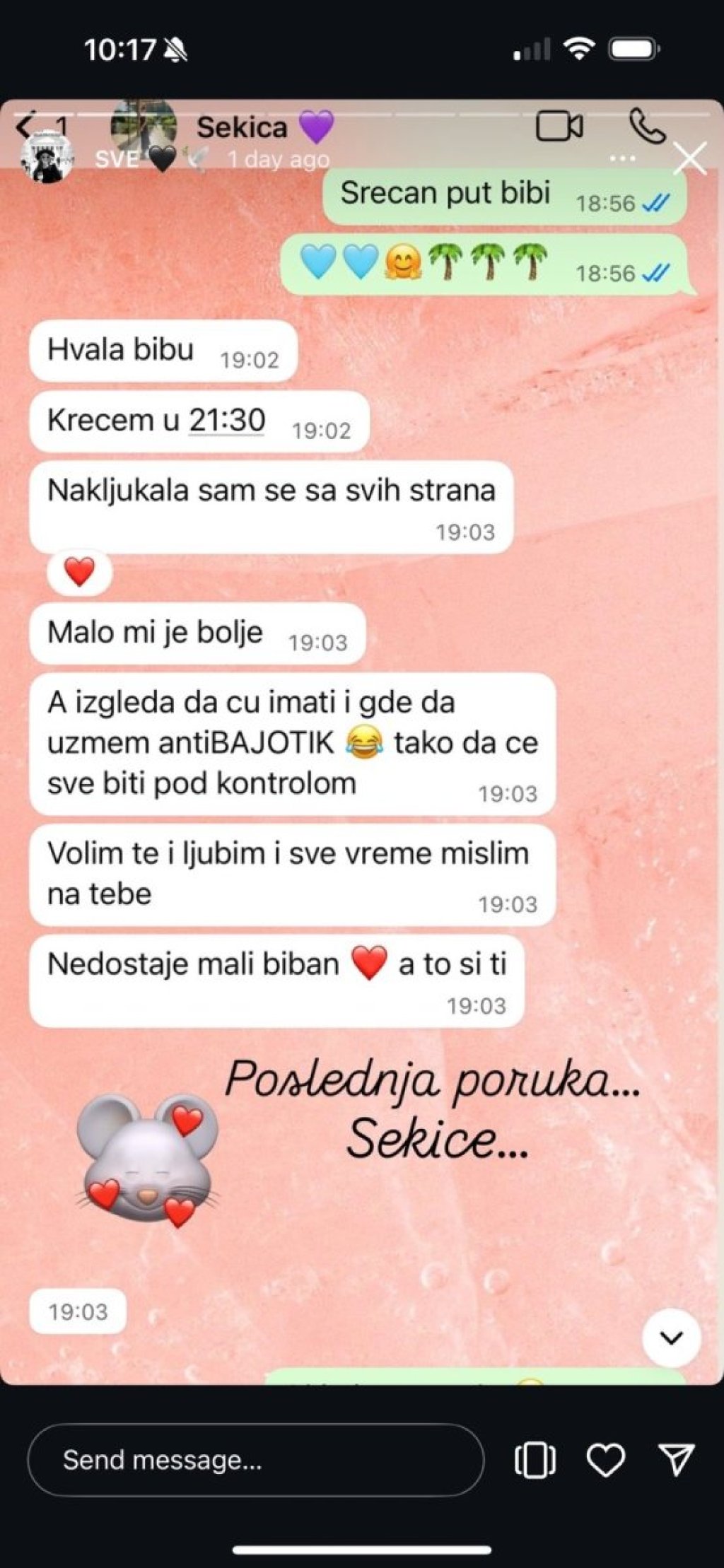The width and height of the screenshot is (724, 1568).
Task: Share the story via the paper plane
Action: (676, 1460)
